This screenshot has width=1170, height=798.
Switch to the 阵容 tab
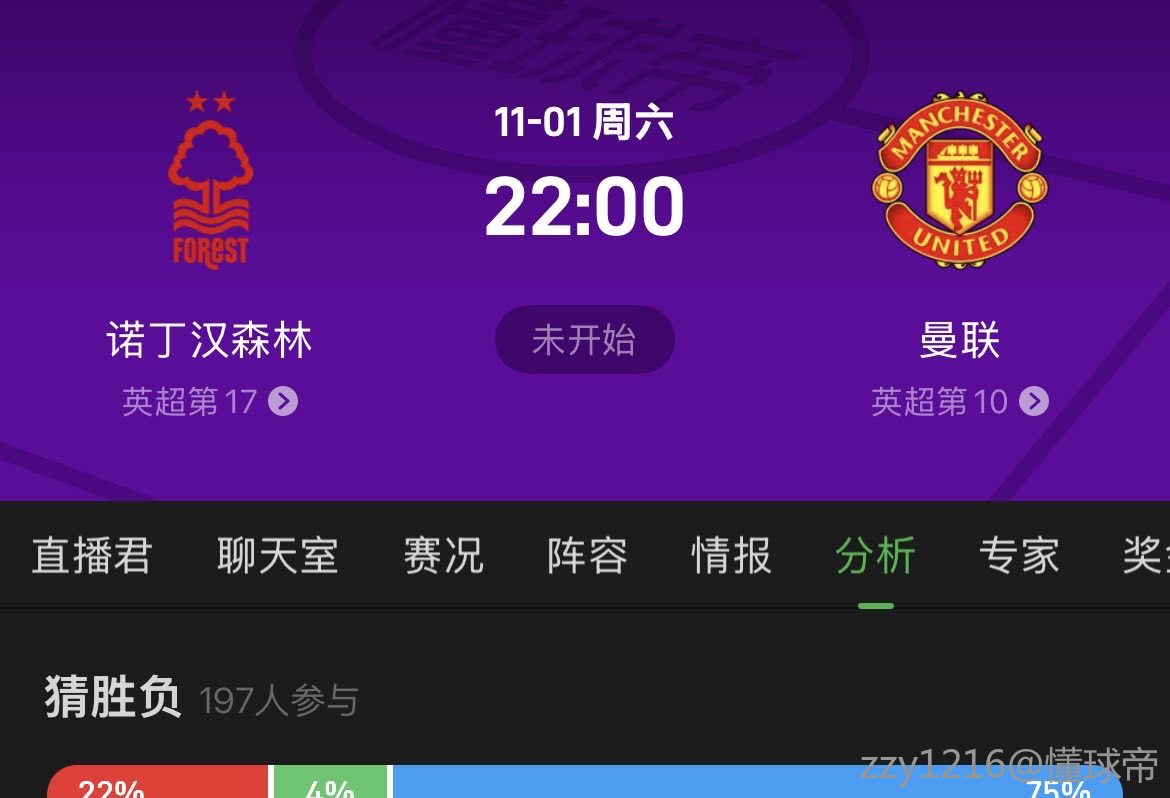click(x=587, y=556)
